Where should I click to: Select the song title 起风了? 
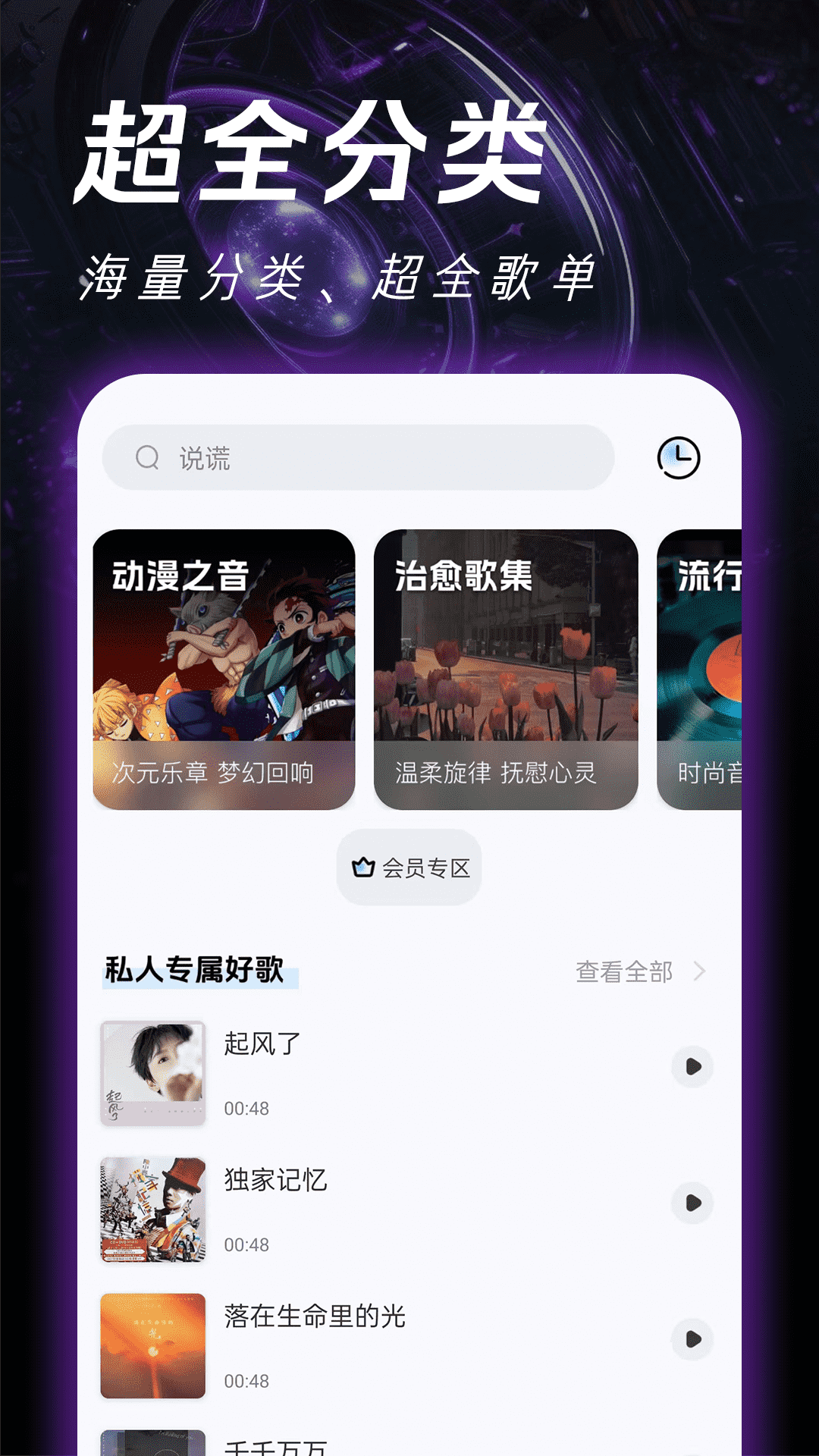[x=262, y=1044]
